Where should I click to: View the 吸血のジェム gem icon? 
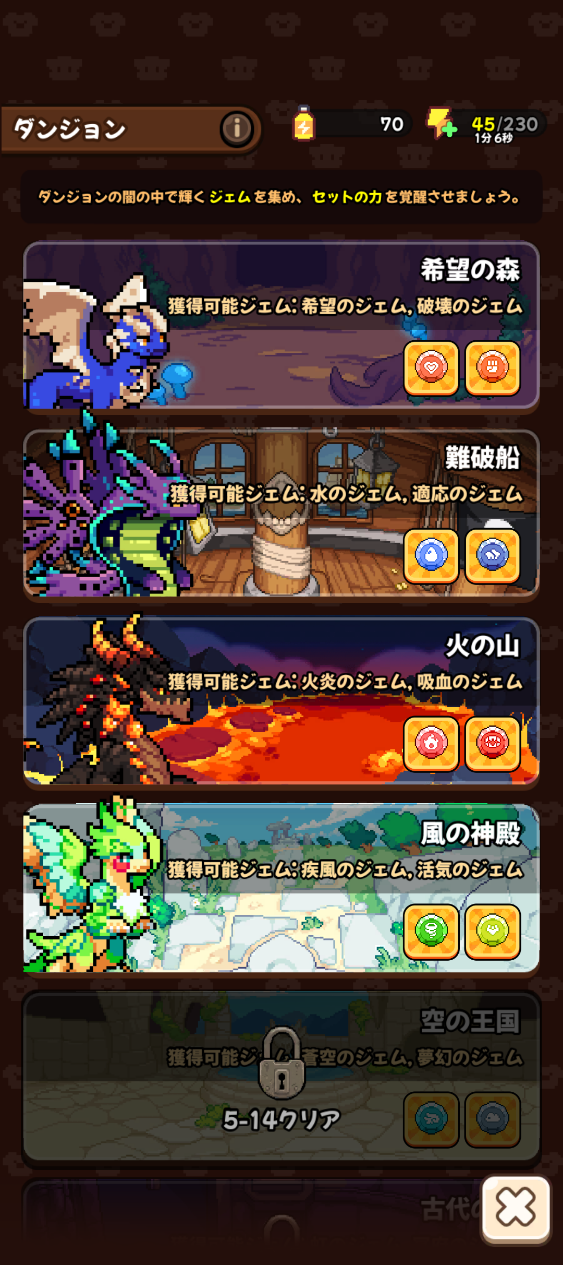coord(493,744)
